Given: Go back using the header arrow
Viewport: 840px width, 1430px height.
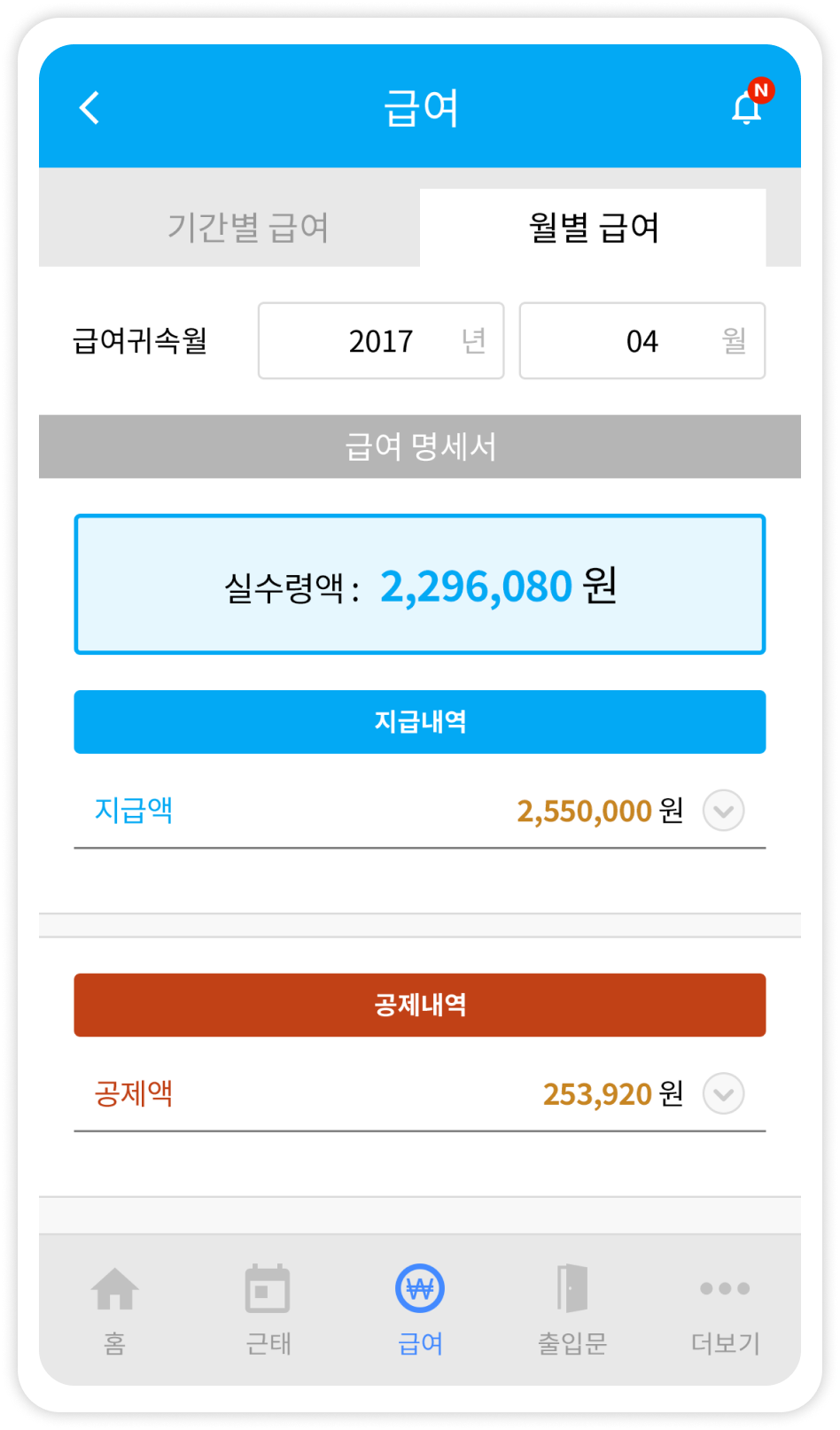Looking at the screenshot, I should (89, 108).
